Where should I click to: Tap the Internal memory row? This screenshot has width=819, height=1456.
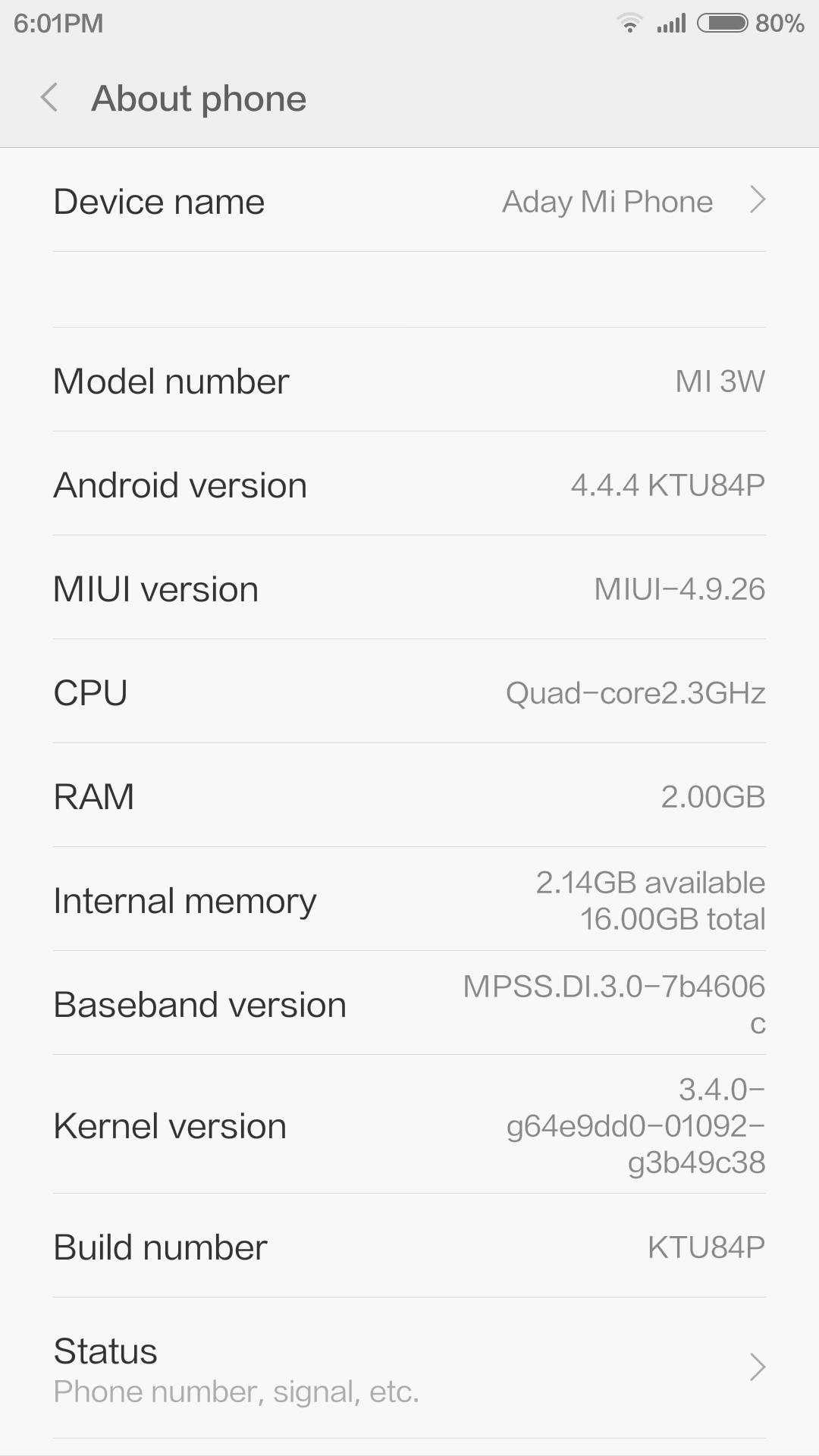click(x=409, y=899)
